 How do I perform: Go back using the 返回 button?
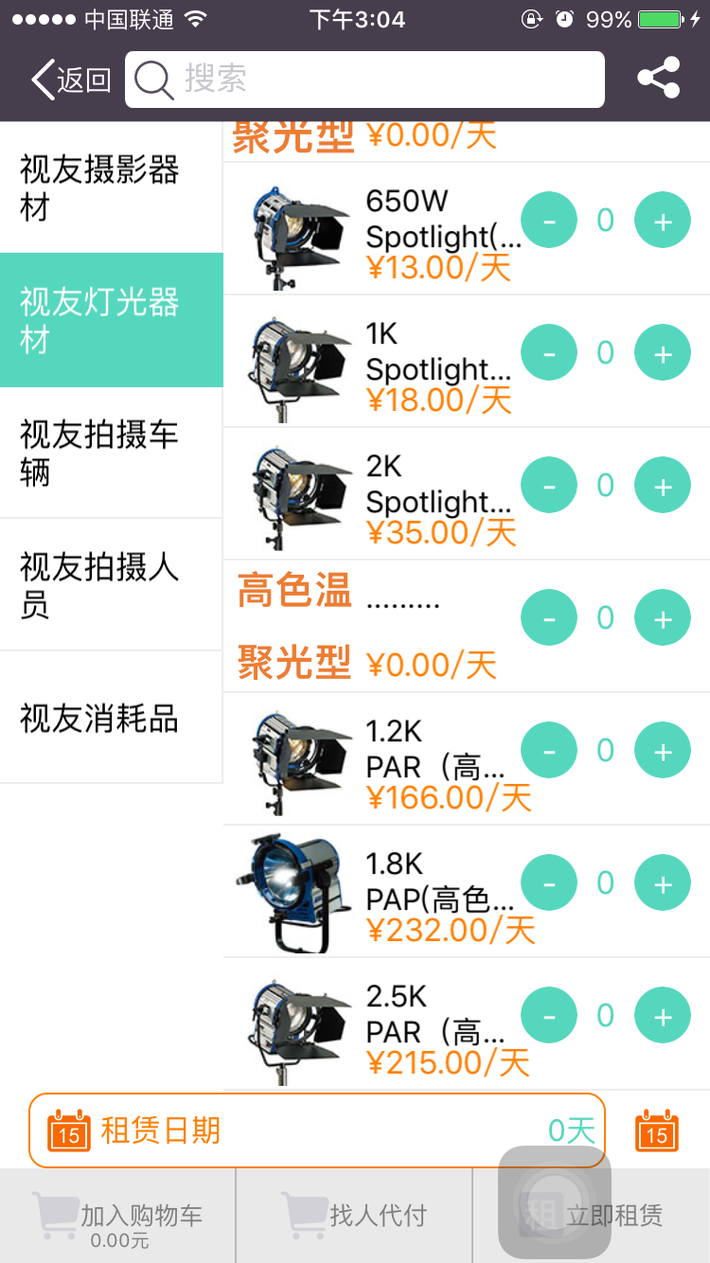tap(70, 80)
